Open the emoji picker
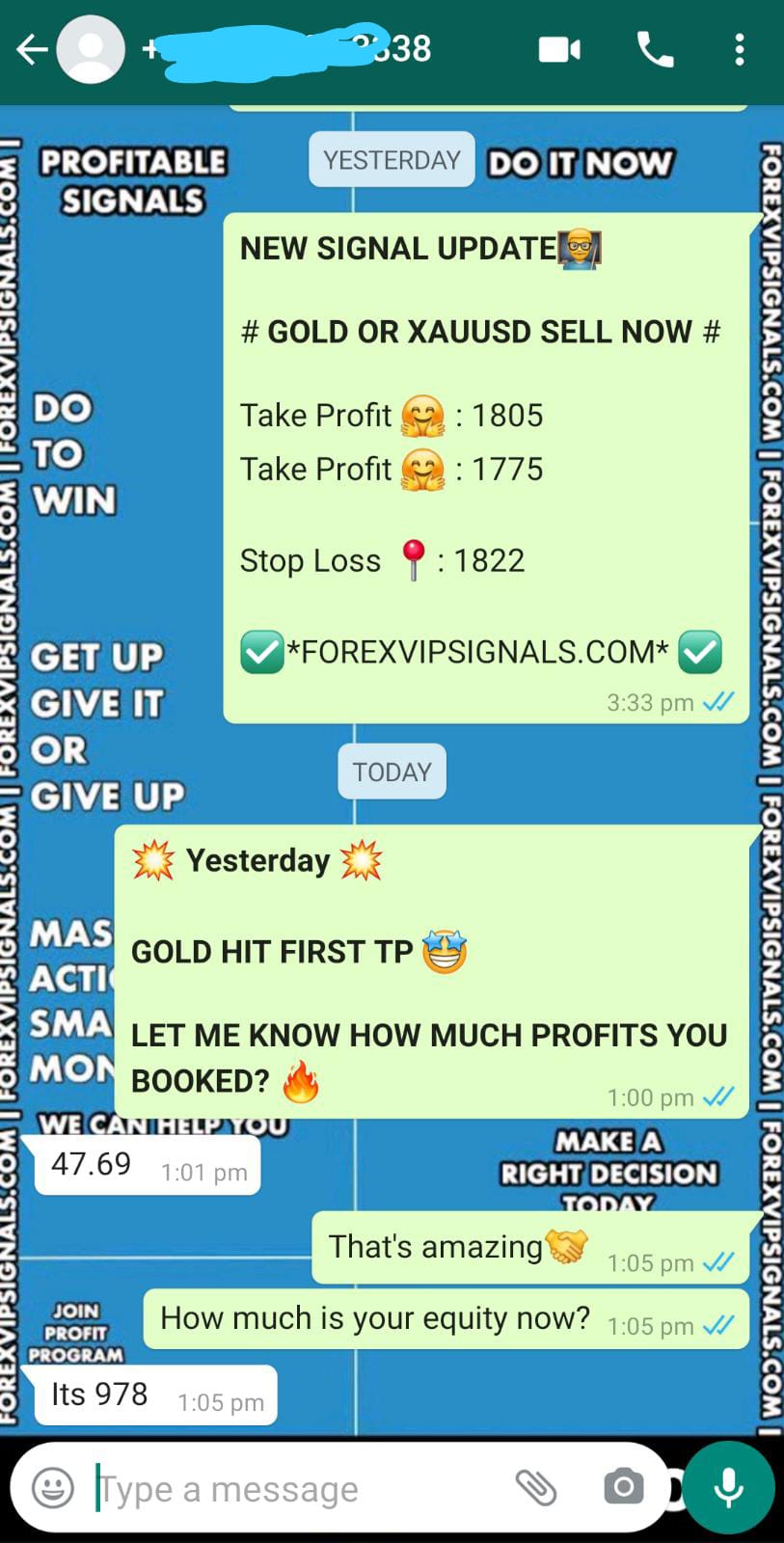784x1543 pixels. 53,1488
